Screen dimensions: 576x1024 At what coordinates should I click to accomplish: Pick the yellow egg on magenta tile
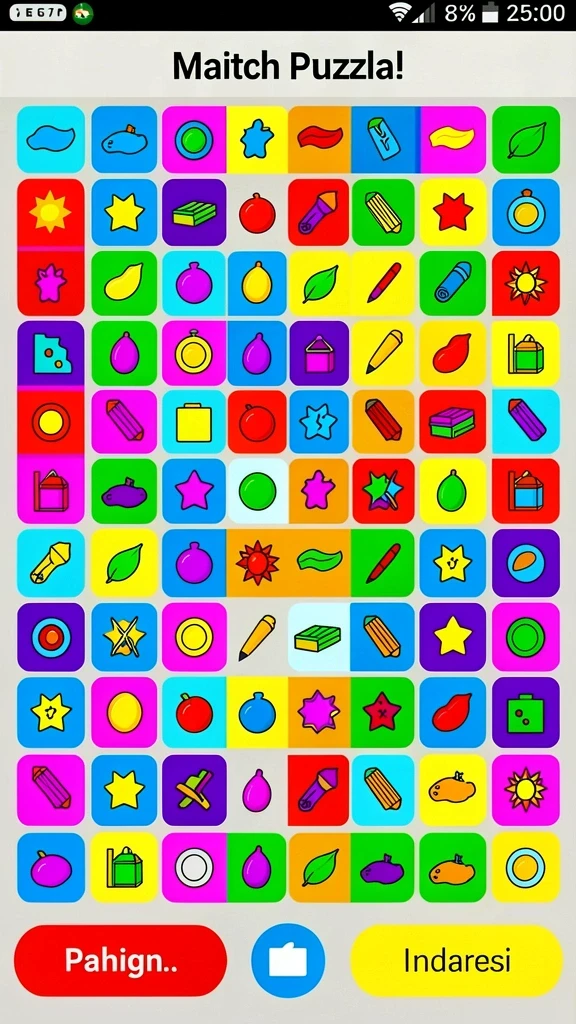[124, 712]
